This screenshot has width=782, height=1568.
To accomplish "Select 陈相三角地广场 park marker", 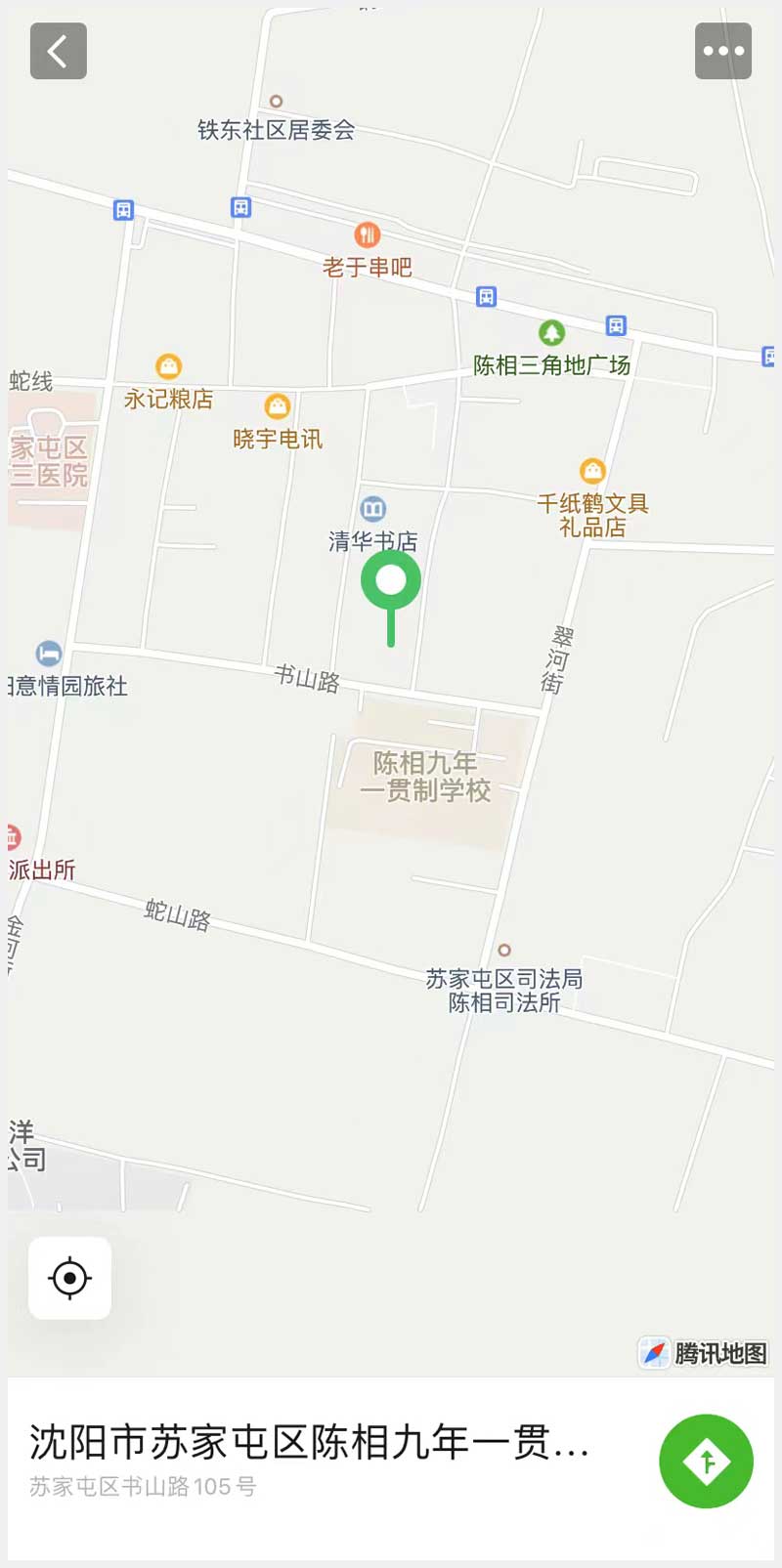I will [x=552, y=333].
